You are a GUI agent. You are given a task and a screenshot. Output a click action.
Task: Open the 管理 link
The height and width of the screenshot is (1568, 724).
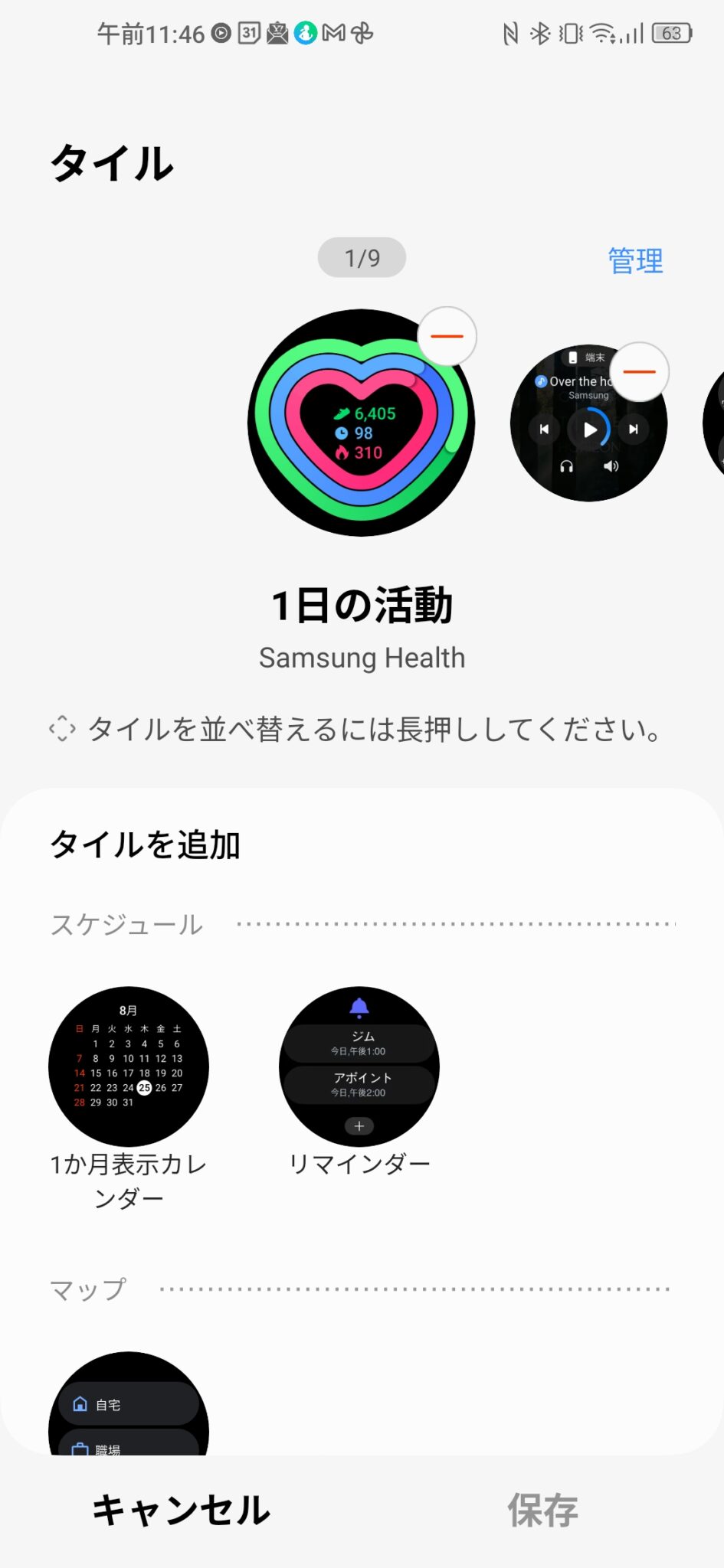[635, 261]
